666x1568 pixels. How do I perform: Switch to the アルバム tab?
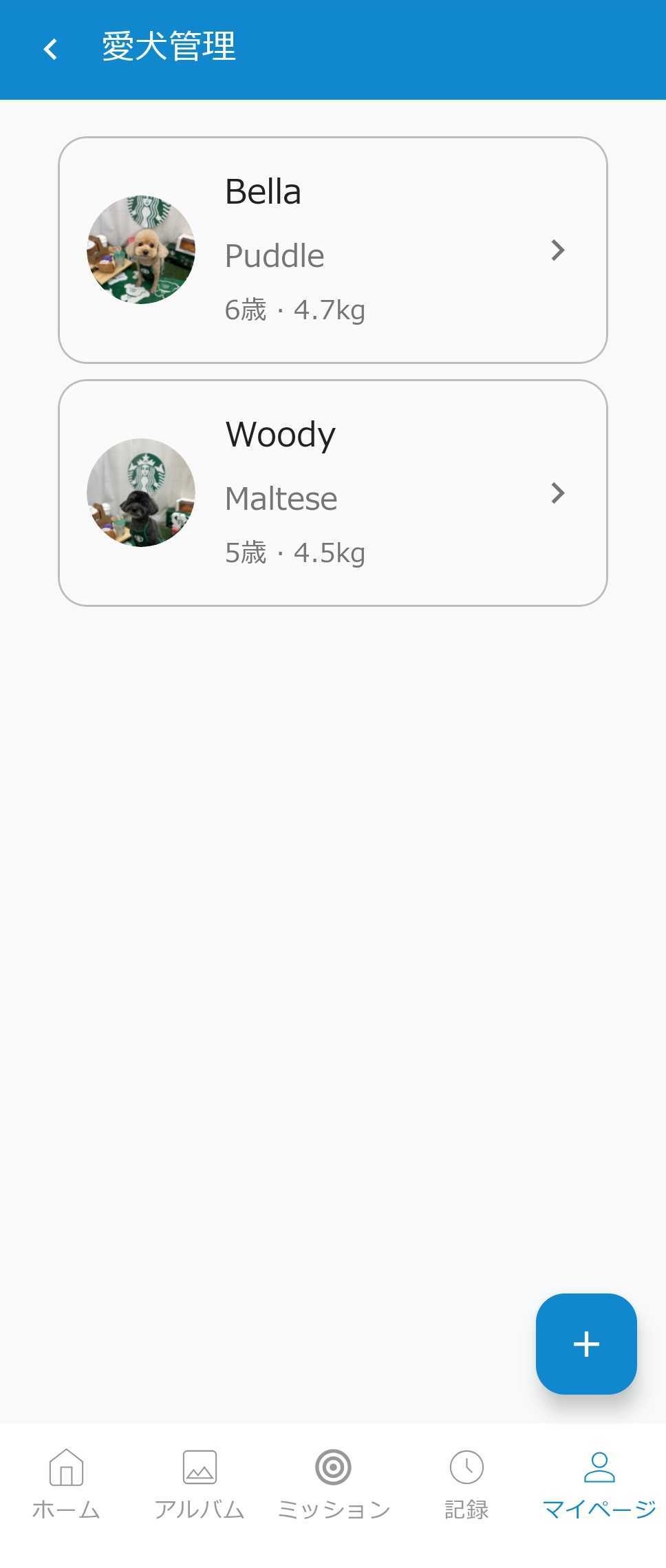coord(200,1483)
